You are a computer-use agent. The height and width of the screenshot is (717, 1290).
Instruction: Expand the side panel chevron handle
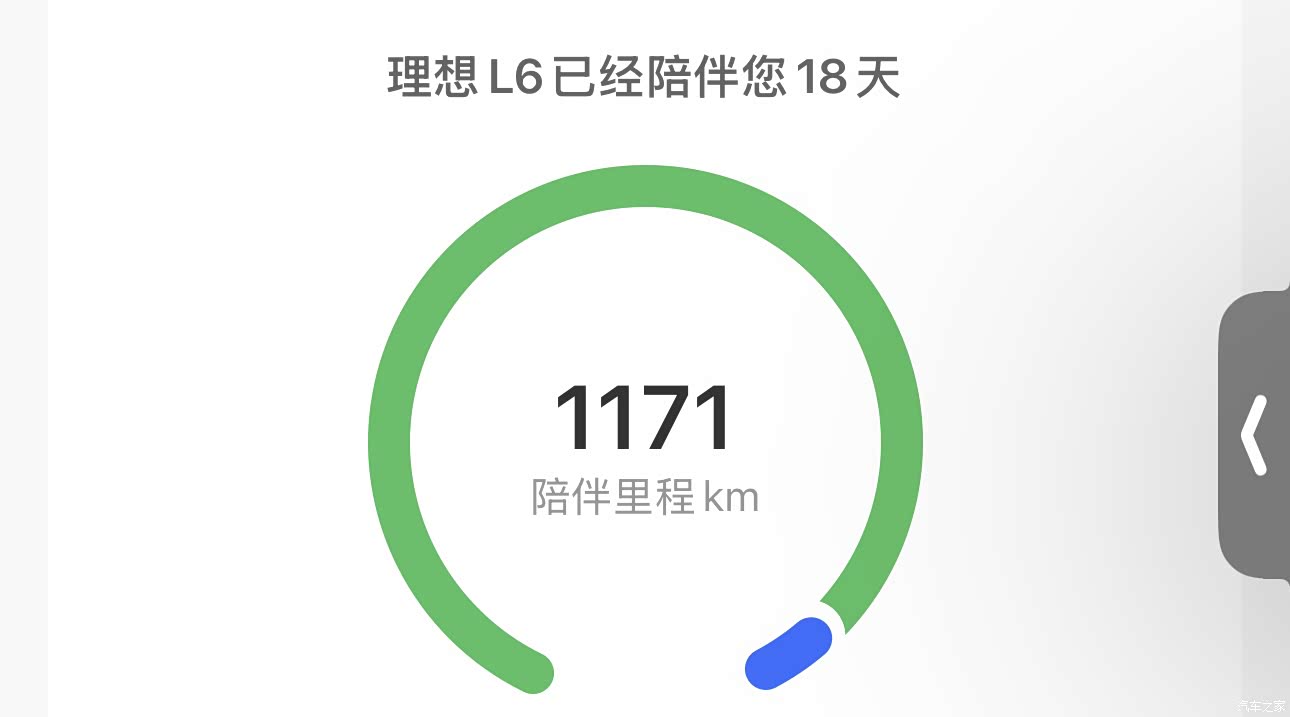pos(1255,435)
